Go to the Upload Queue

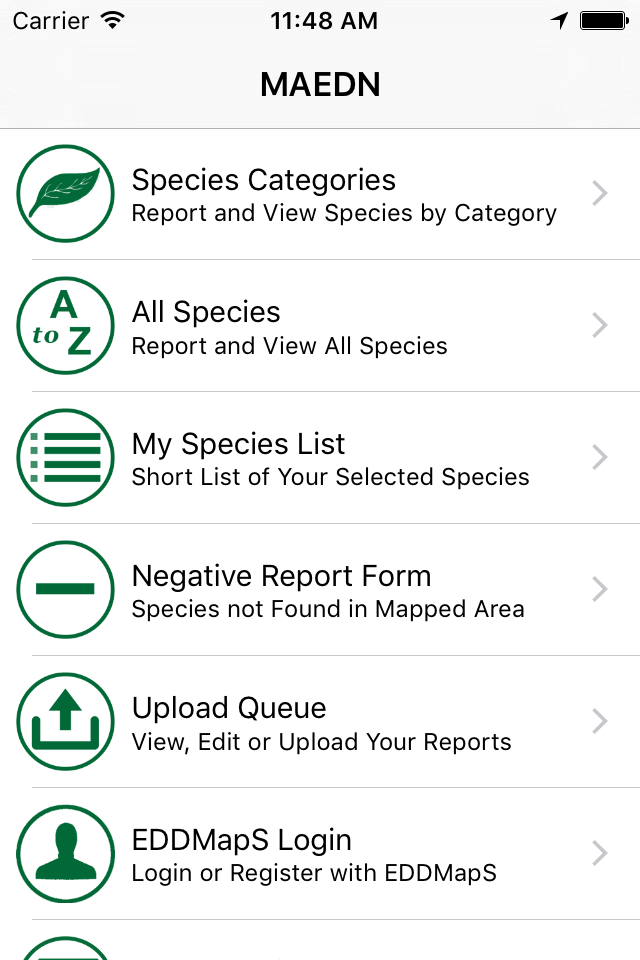pos(320,723)
